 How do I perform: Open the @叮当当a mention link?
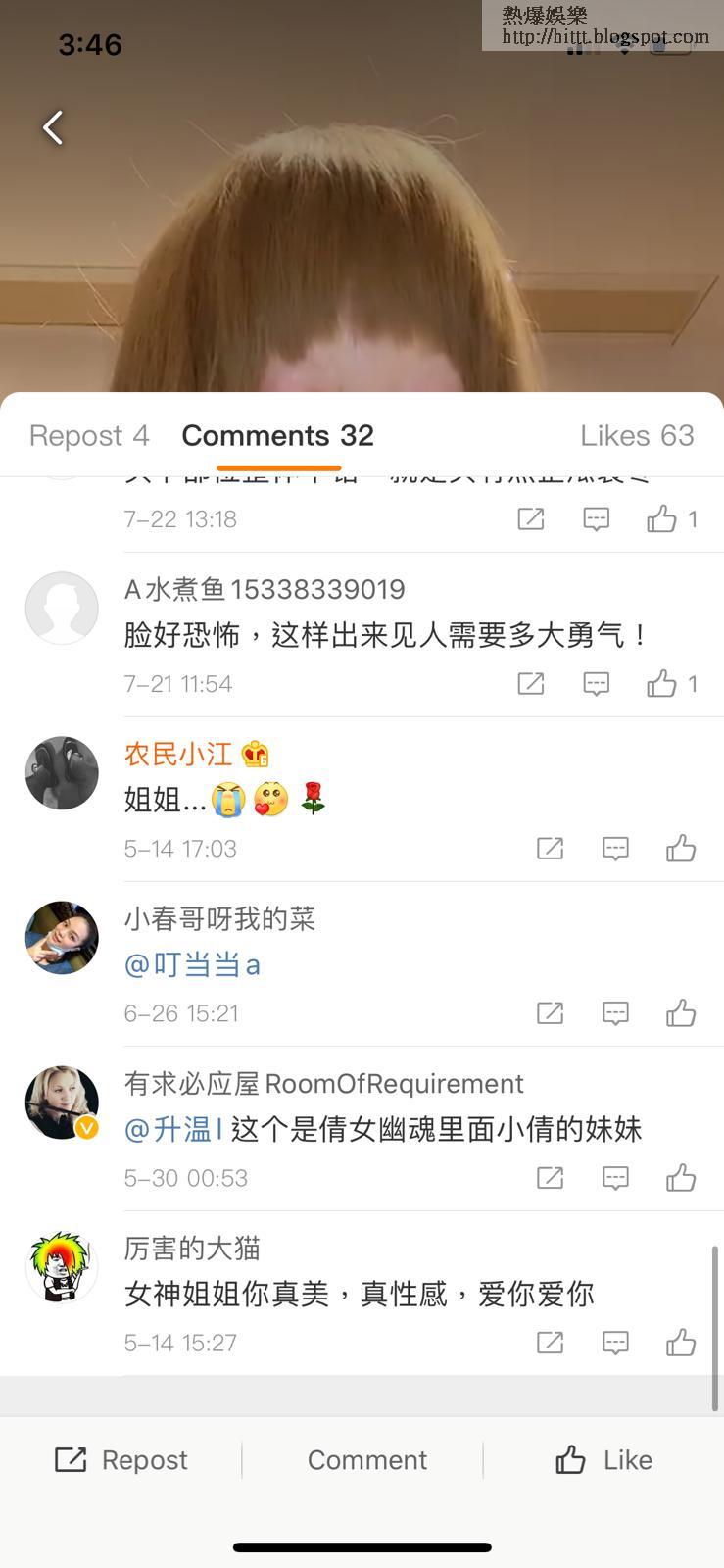[192, 964]
